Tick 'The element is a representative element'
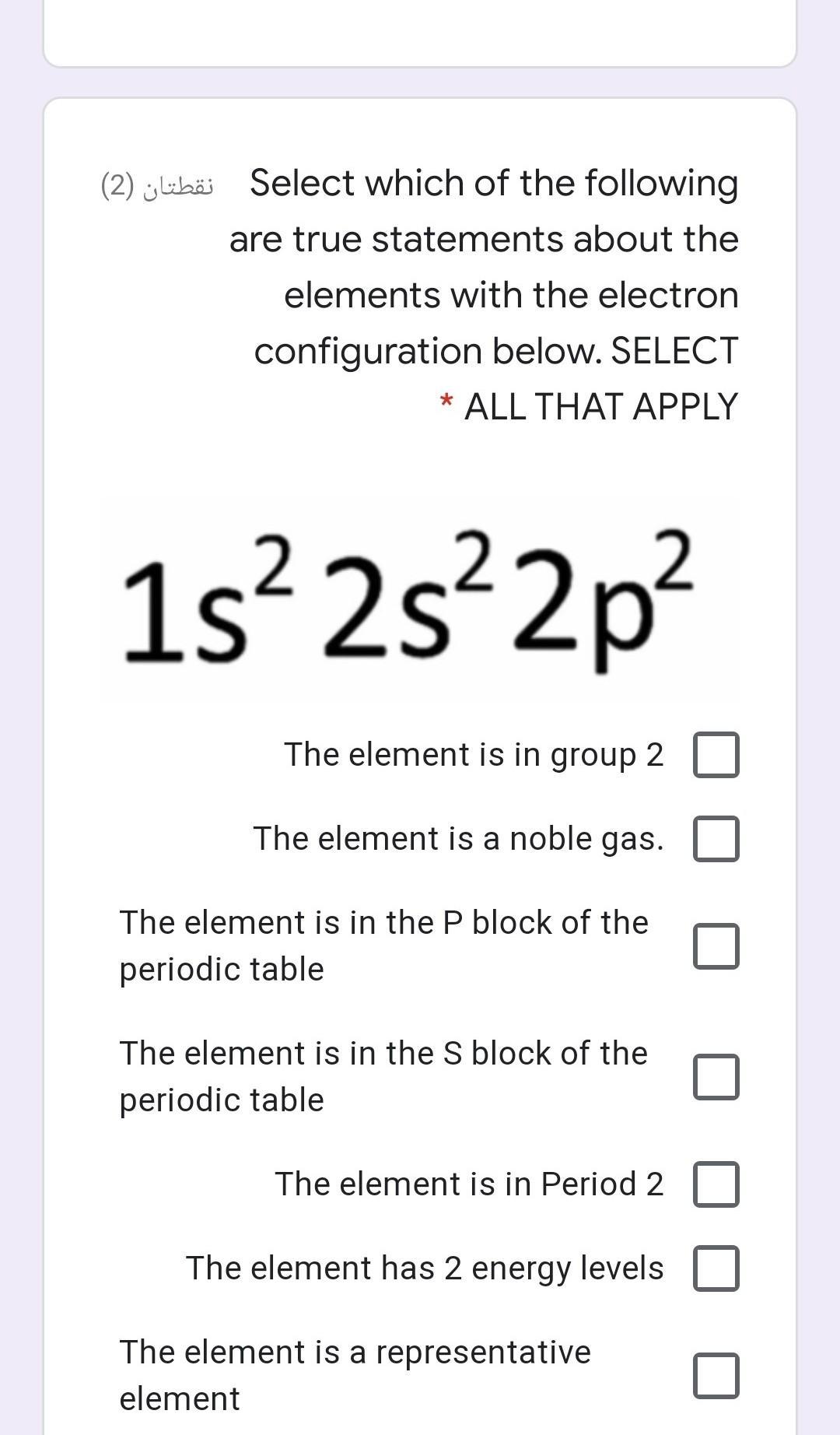This screenshot has width=840, height=1435. click(x=716, y=1376)
